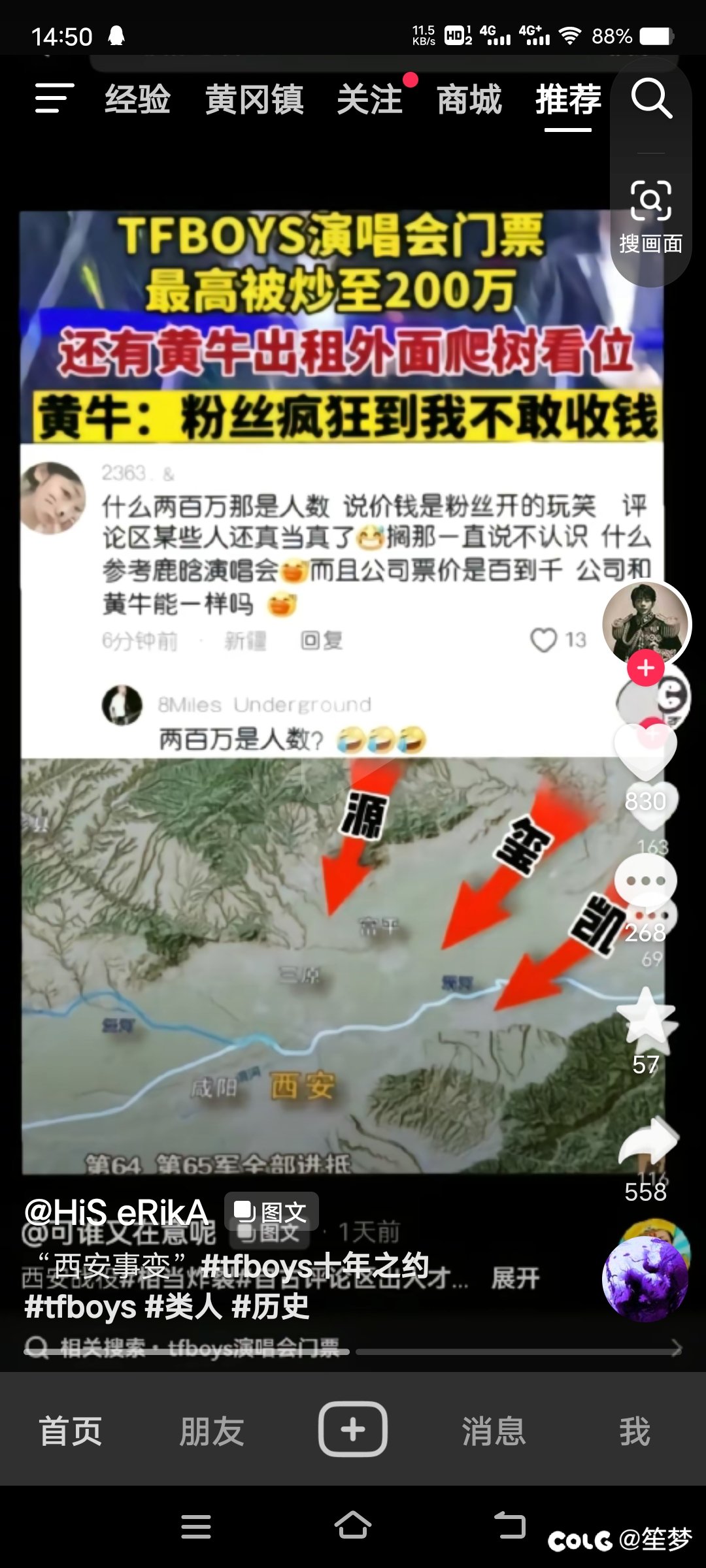Open the 关注 feed tab
706x1568 pixels.
point(369,99)
